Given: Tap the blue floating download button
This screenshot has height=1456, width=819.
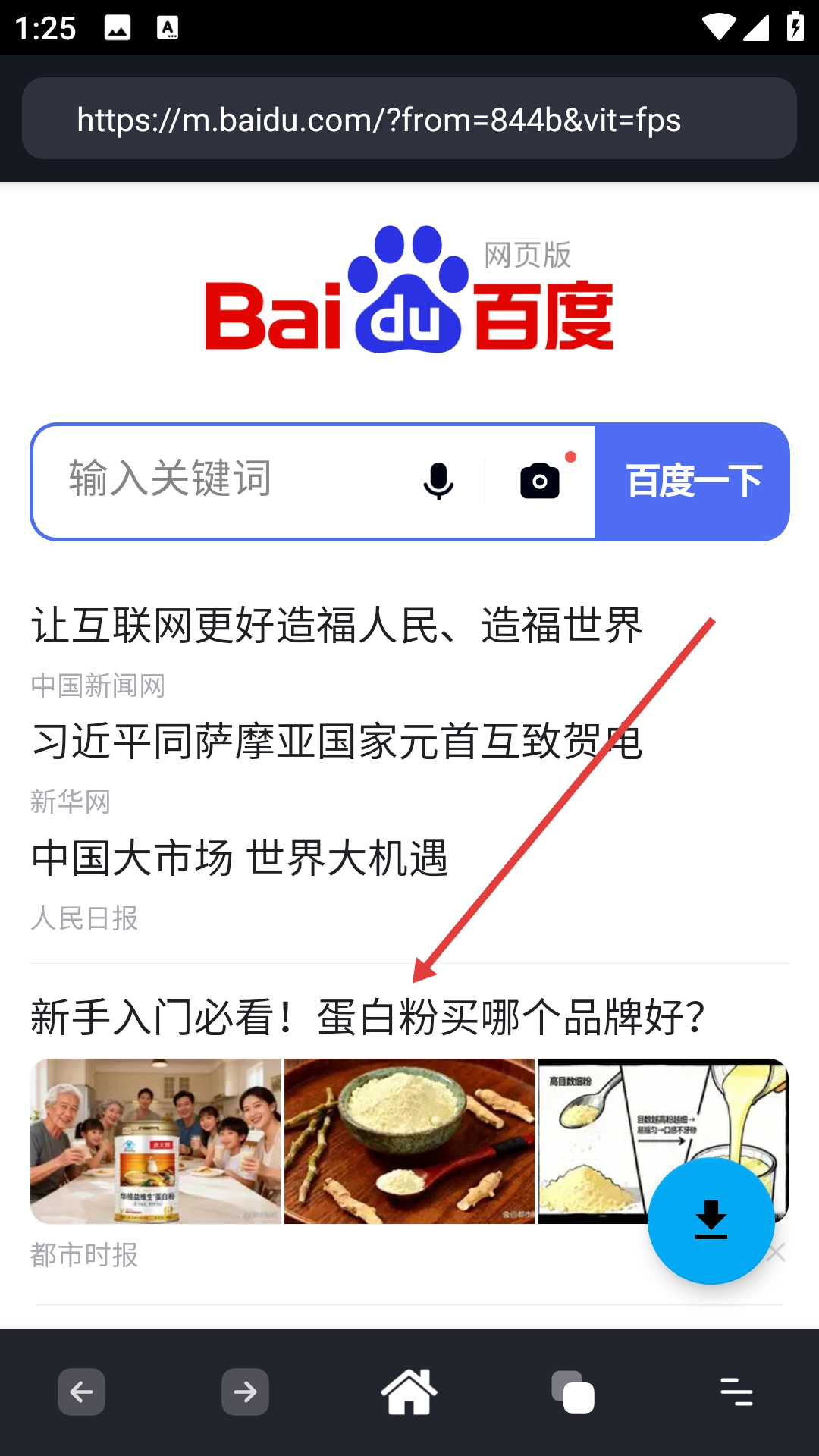Looking at the screenshot, I should click(x=711, y=1220).
